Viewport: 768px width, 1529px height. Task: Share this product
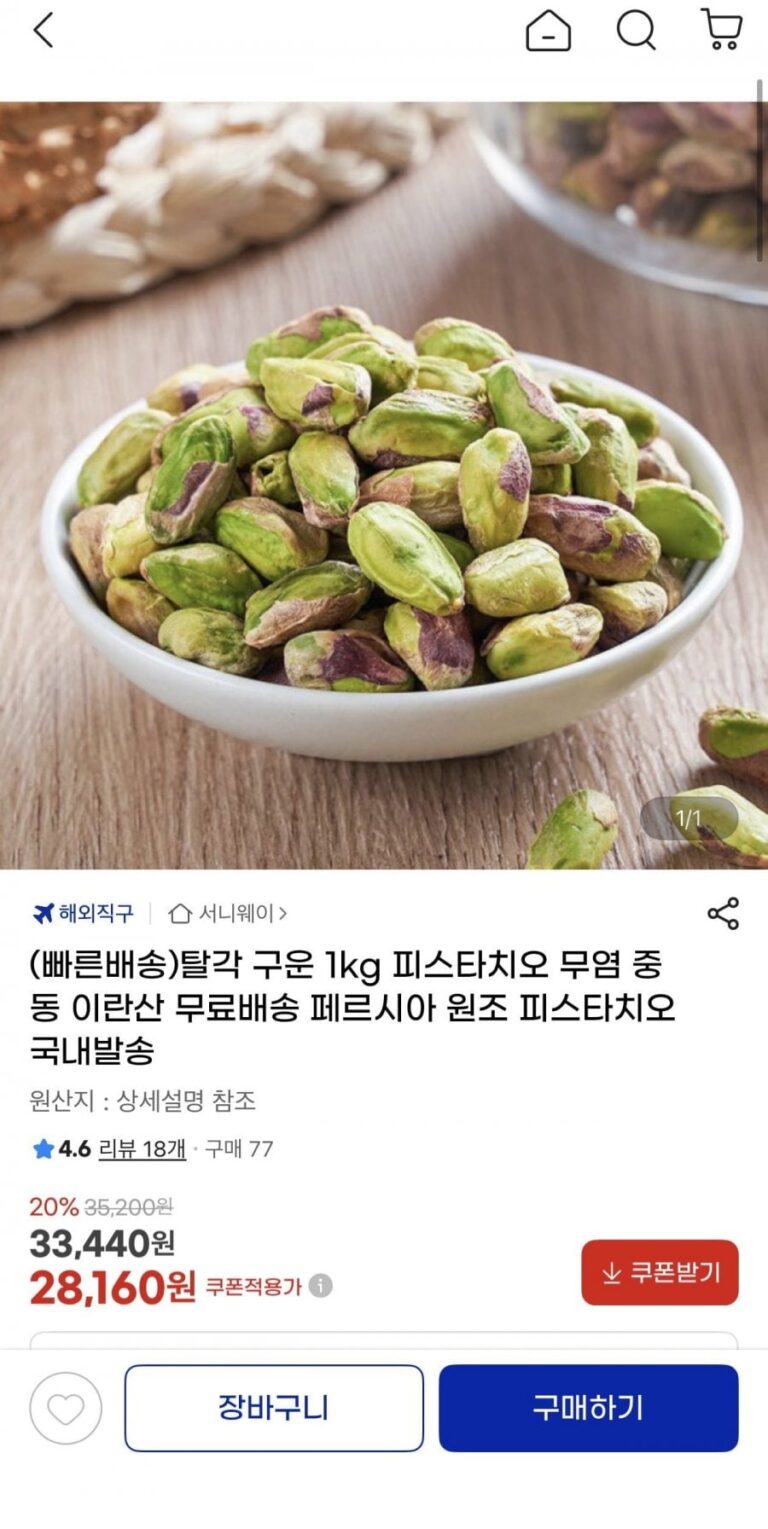coord(722,913)
